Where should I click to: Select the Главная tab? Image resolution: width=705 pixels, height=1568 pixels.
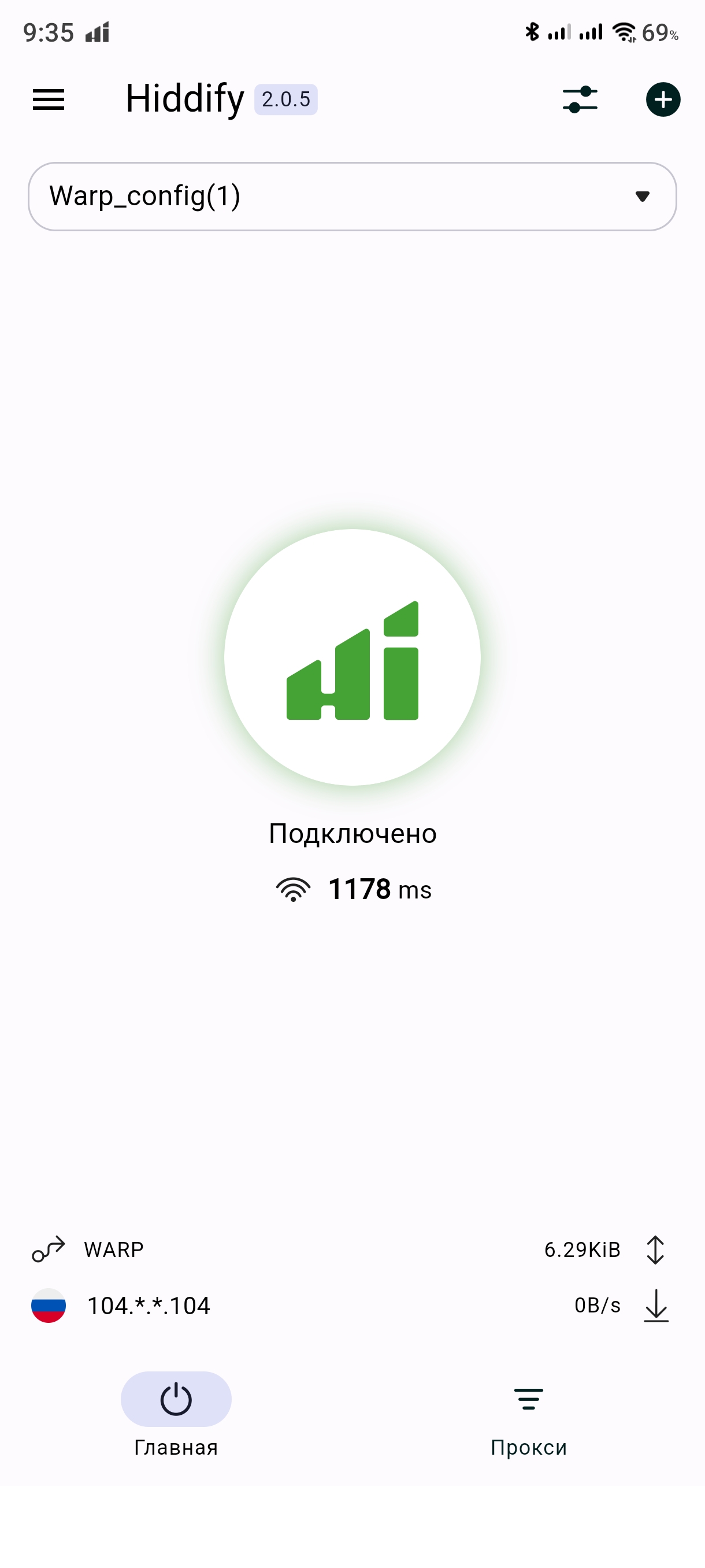tap(176, 1415)
